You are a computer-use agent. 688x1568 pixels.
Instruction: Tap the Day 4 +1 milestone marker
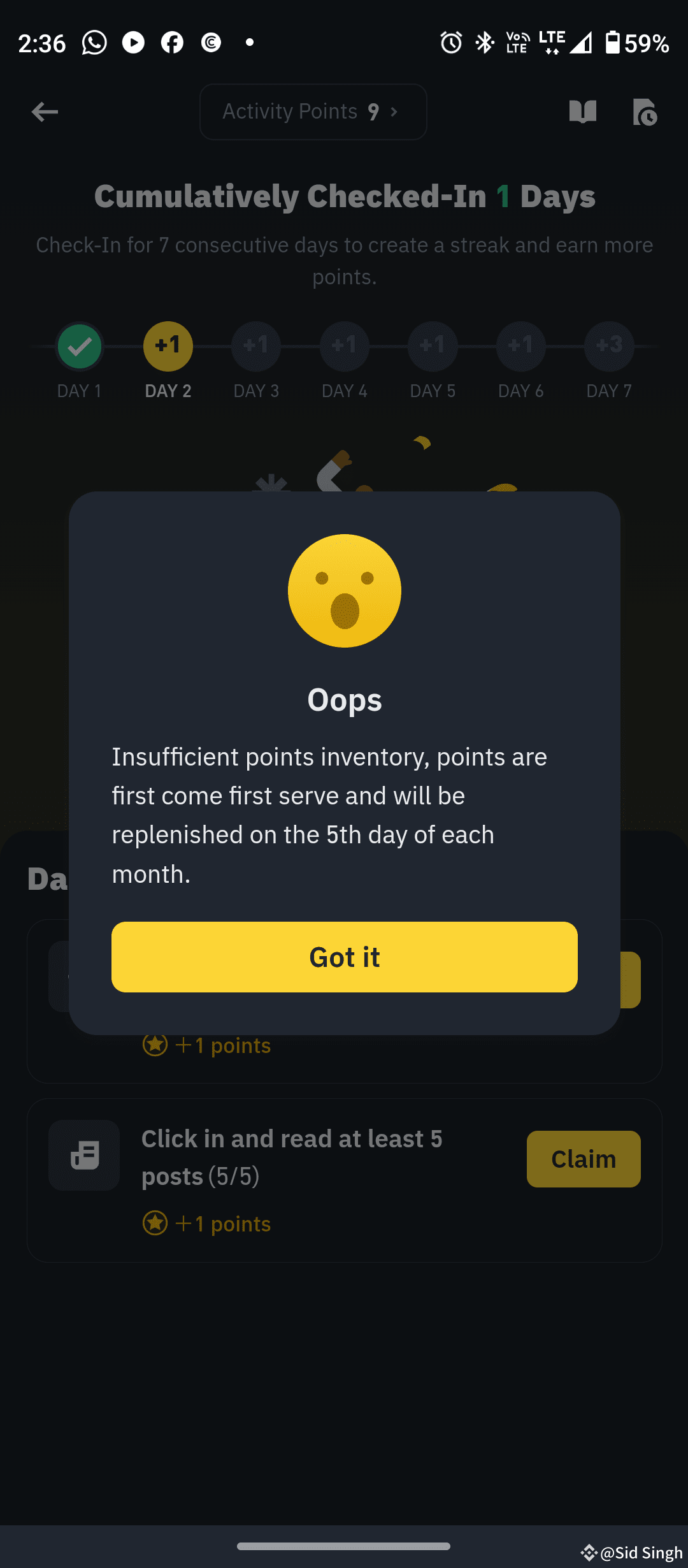344,345
